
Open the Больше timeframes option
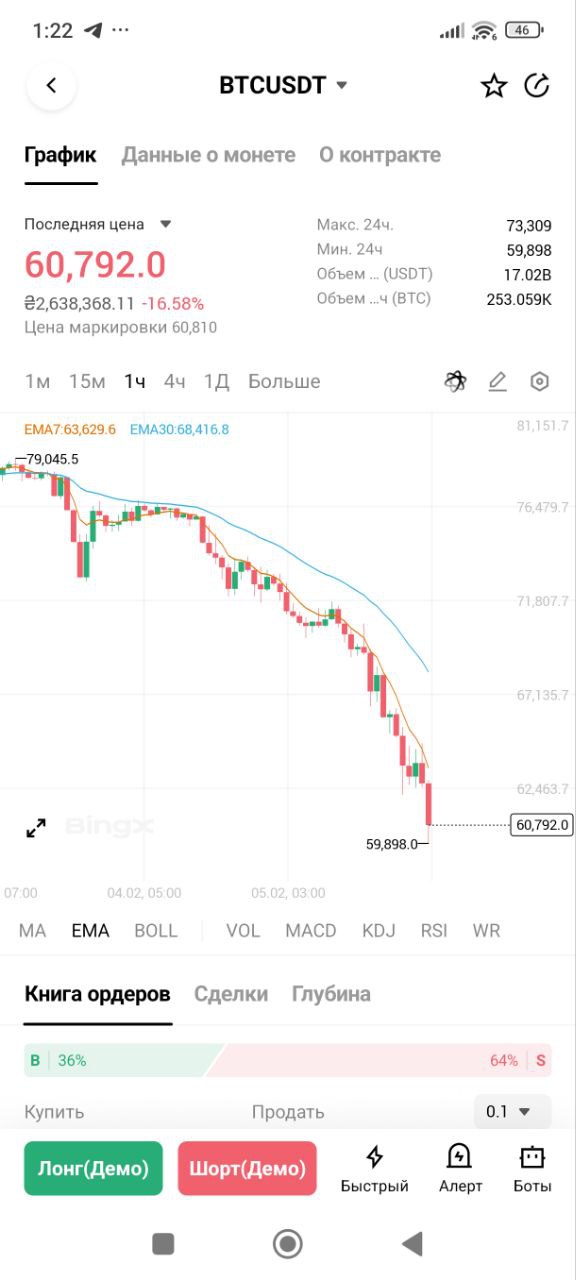(x=284, y=381)
